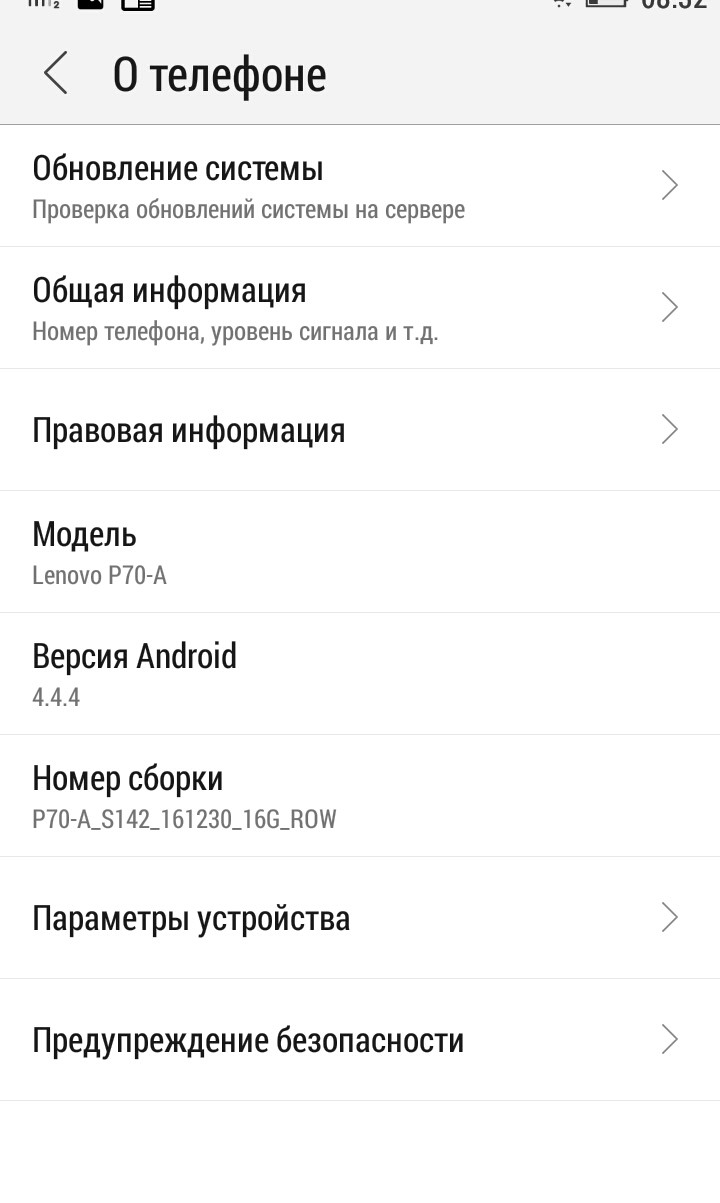Image resolution: width=720 pixels, height=1203 pixels.
Task: Open Предупреждение безопасности
Action: tap(360, 1040)
